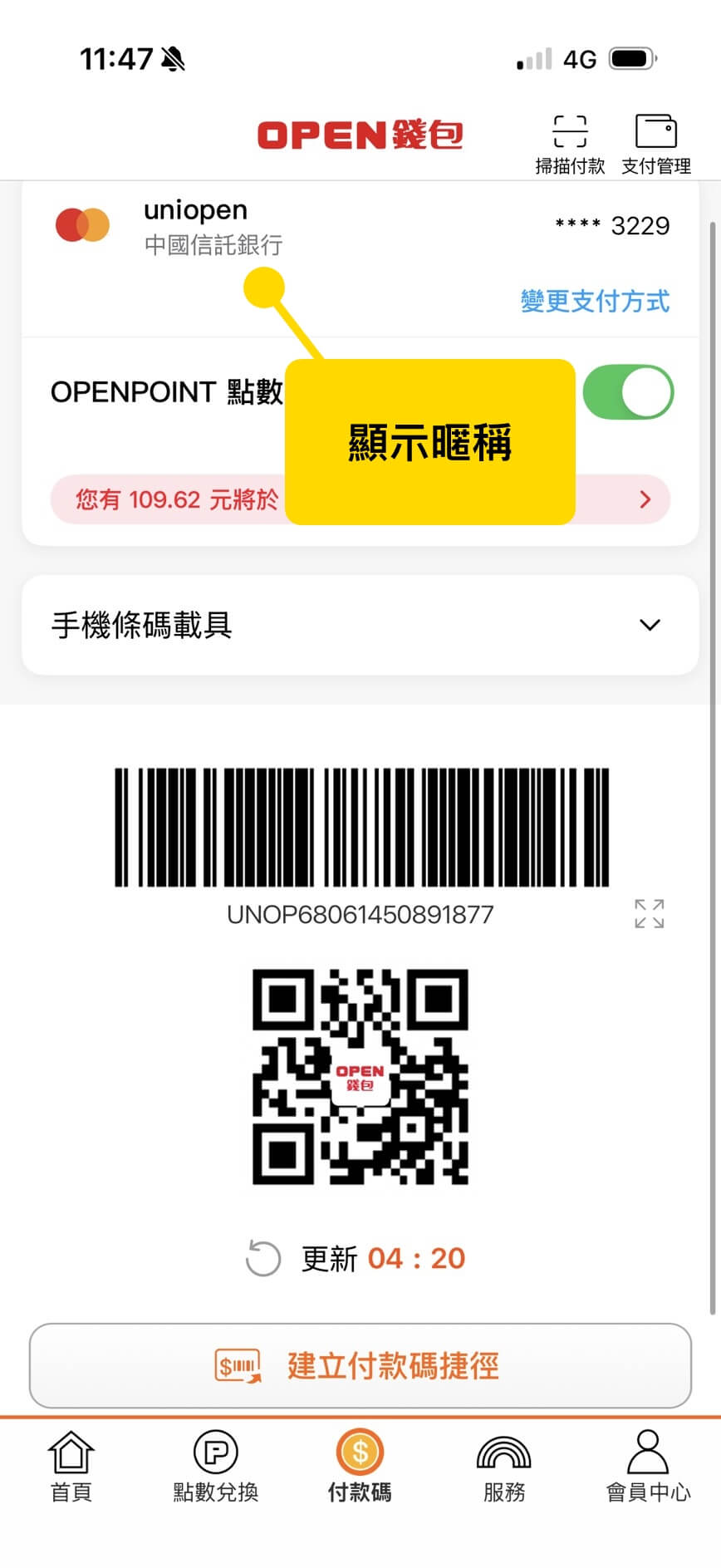Screen dimensions: 721x1568
Task: Enlarge the barcode to full screen
Action: (649, 913)
